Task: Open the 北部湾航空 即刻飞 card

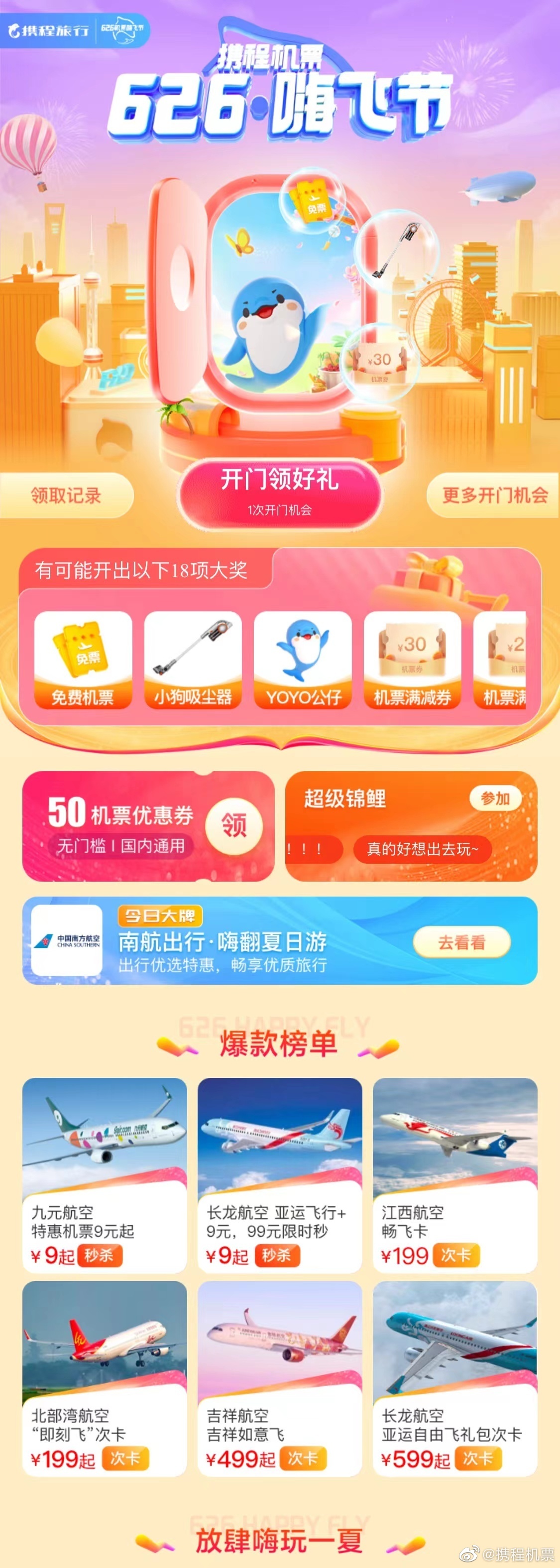Action: tap(105, 1379)
